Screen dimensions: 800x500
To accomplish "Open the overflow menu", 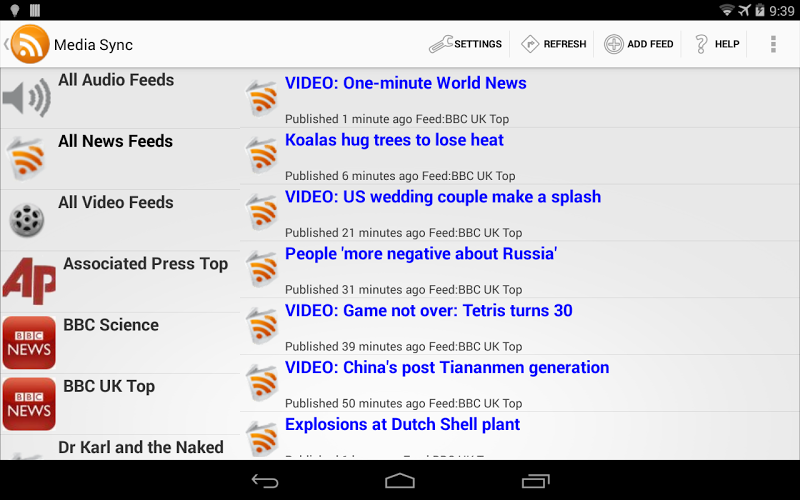I will (773, 44).
